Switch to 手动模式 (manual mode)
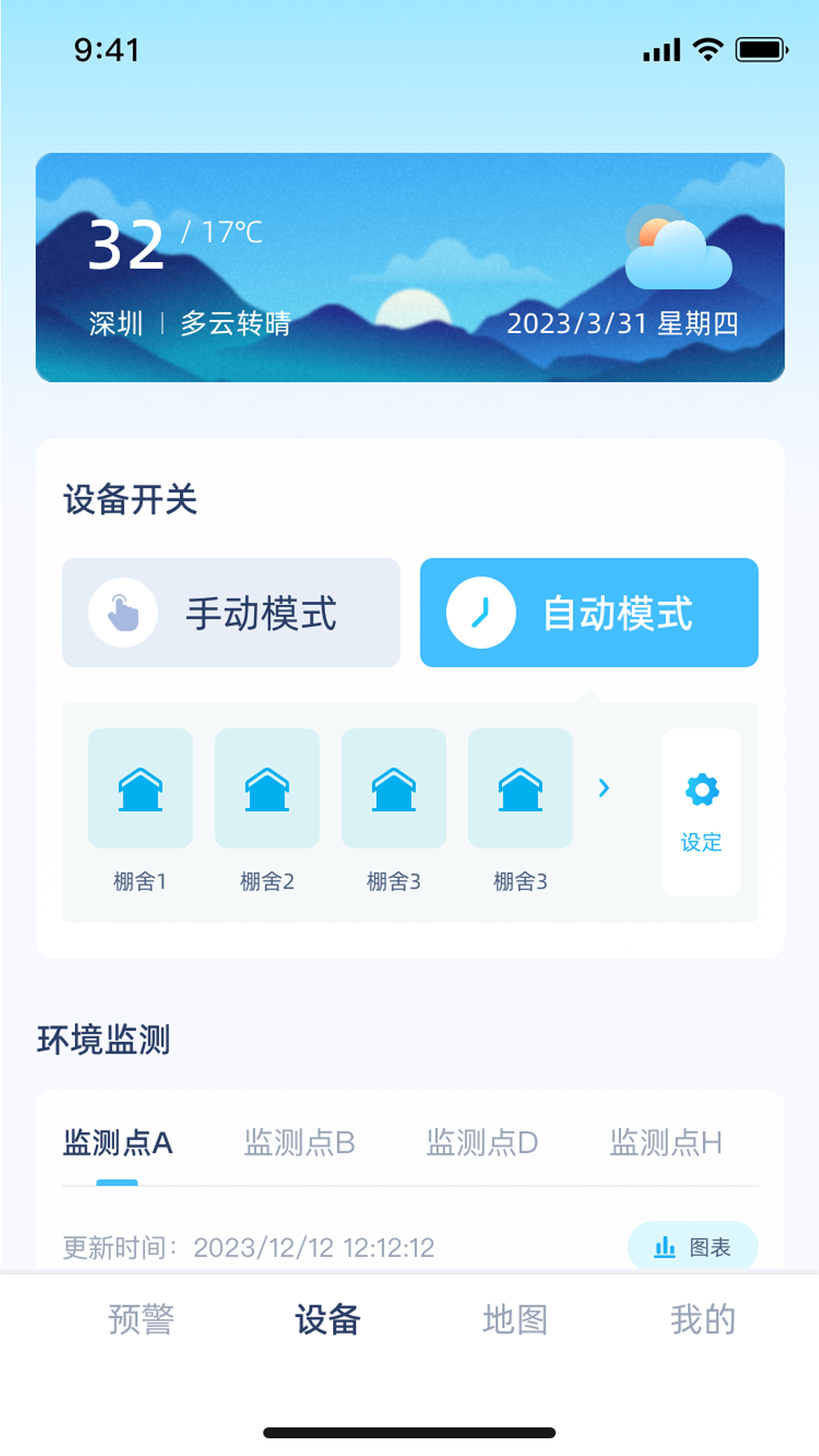The width and height of the screenshot is (819, 1456). point(231,613)
